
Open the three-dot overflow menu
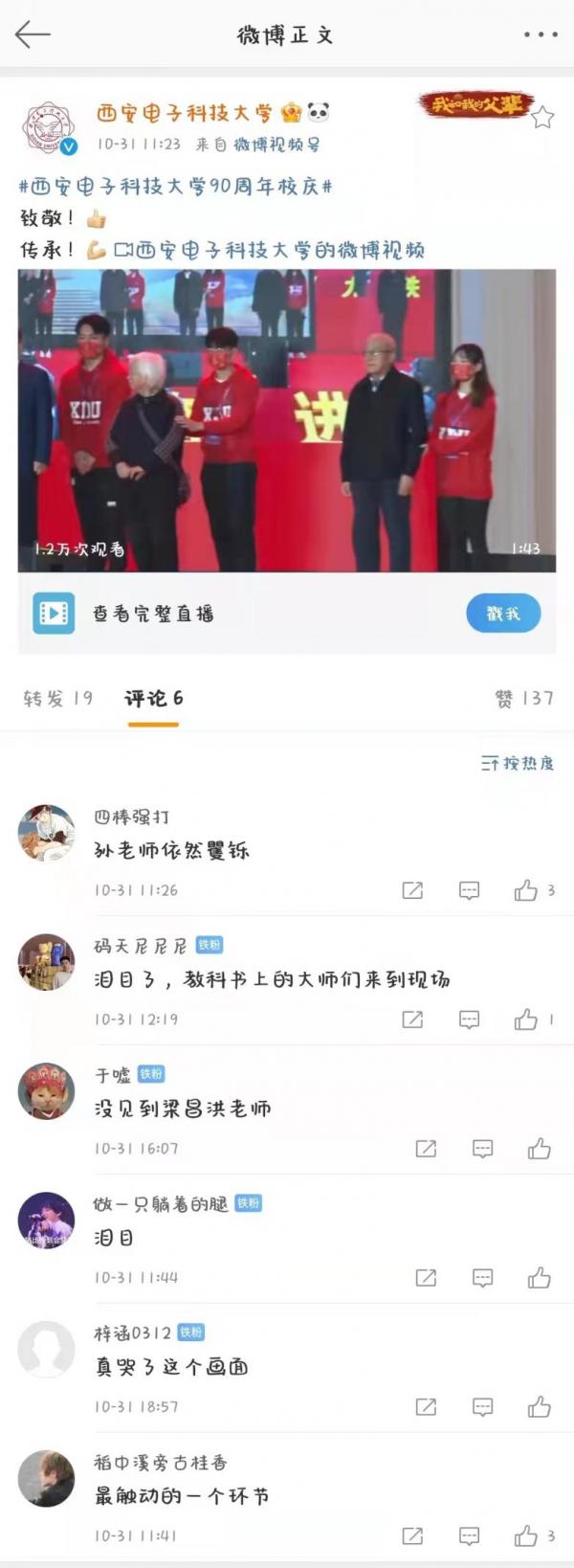[x=541, y=35]
